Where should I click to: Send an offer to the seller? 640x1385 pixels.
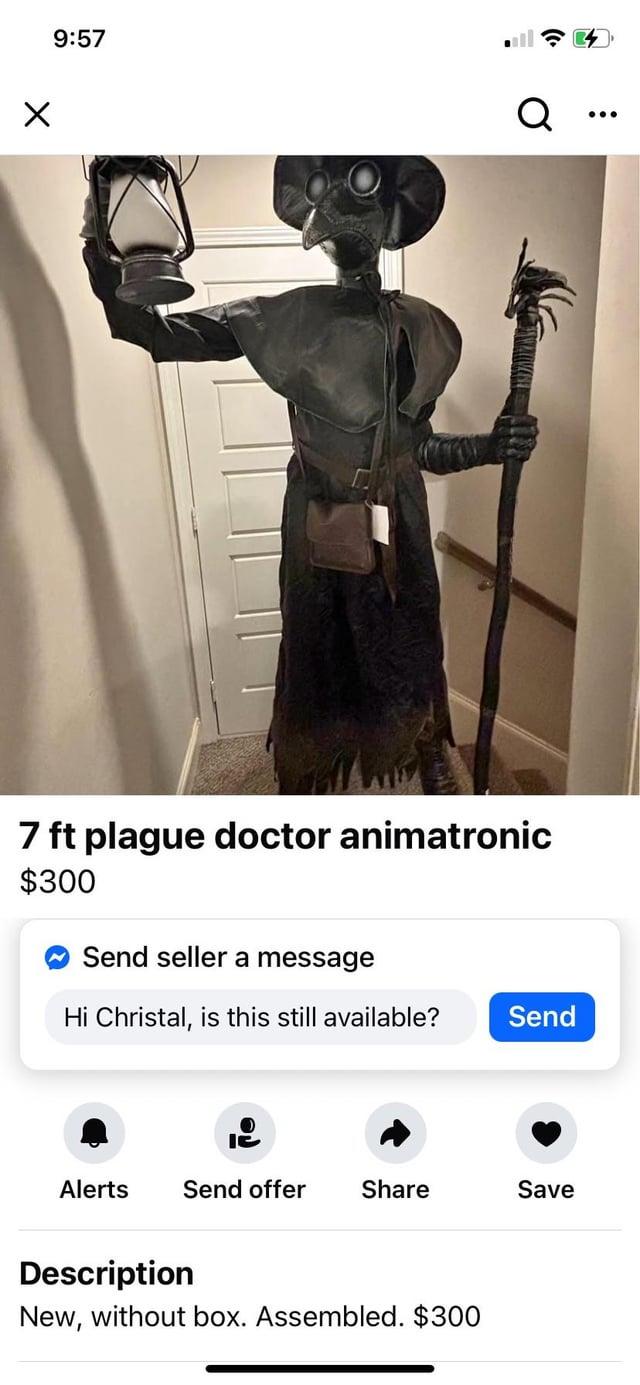(244, 1133)
